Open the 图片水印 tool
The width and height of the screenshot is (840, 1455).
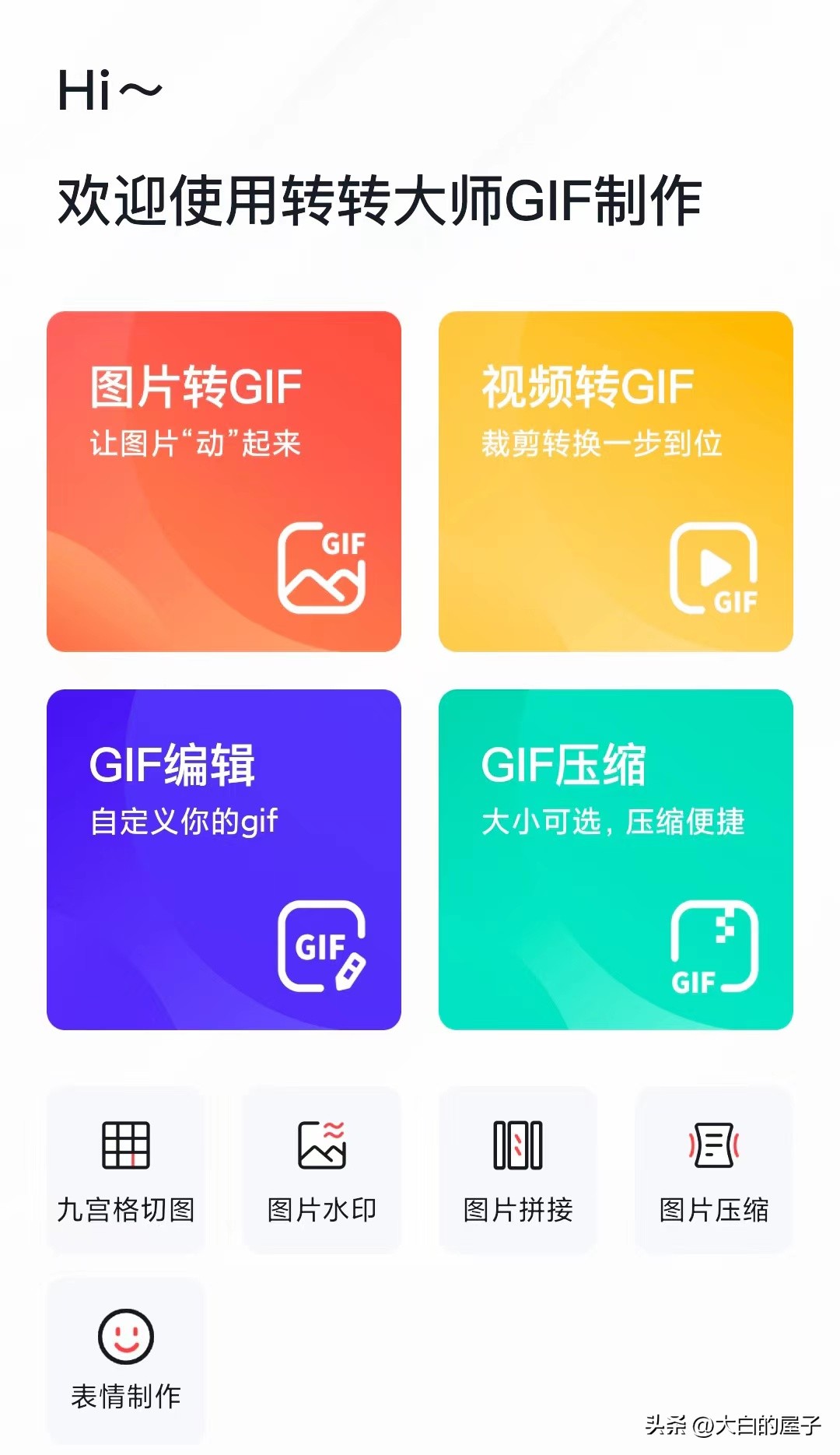click(x=322, y=1170)
